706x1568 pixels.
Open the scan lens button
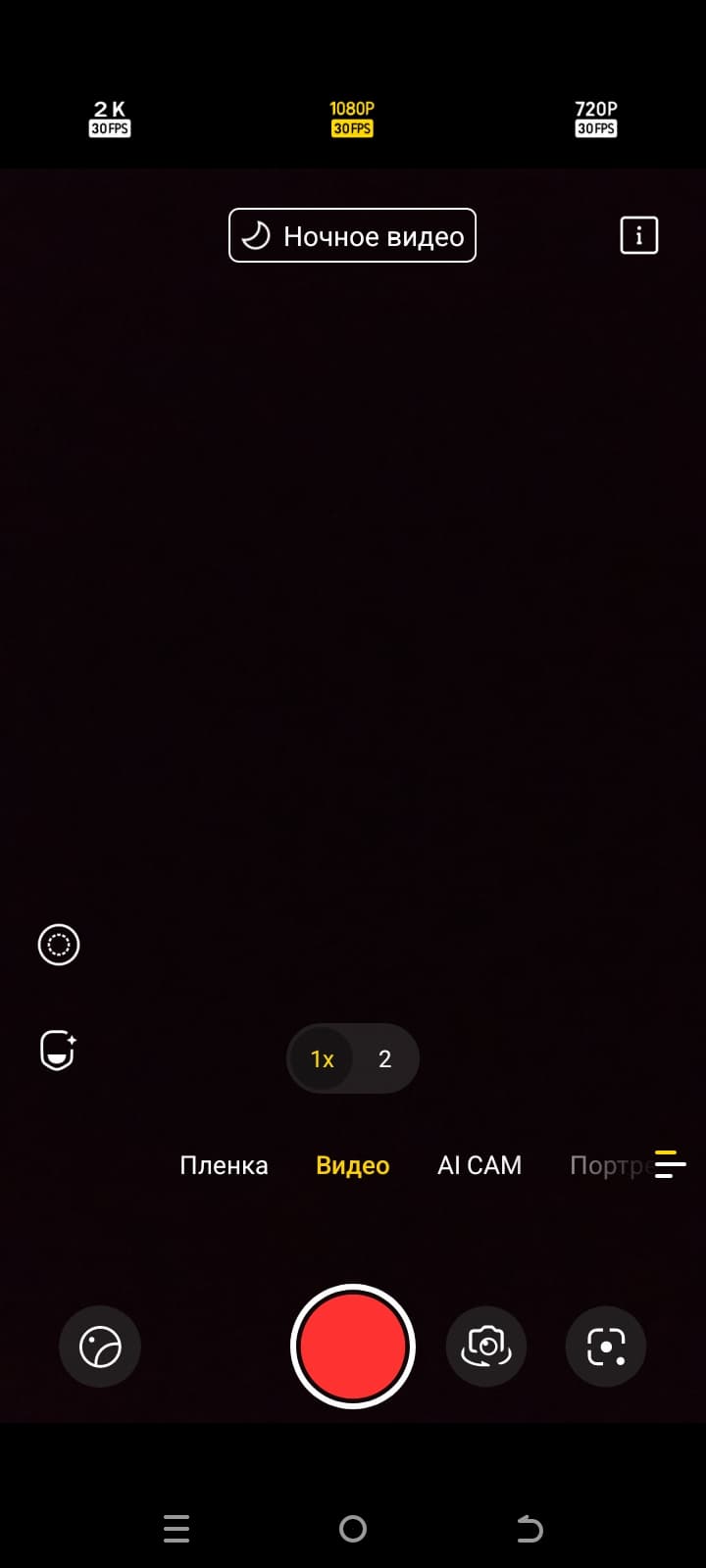(x=606, y=1347)
